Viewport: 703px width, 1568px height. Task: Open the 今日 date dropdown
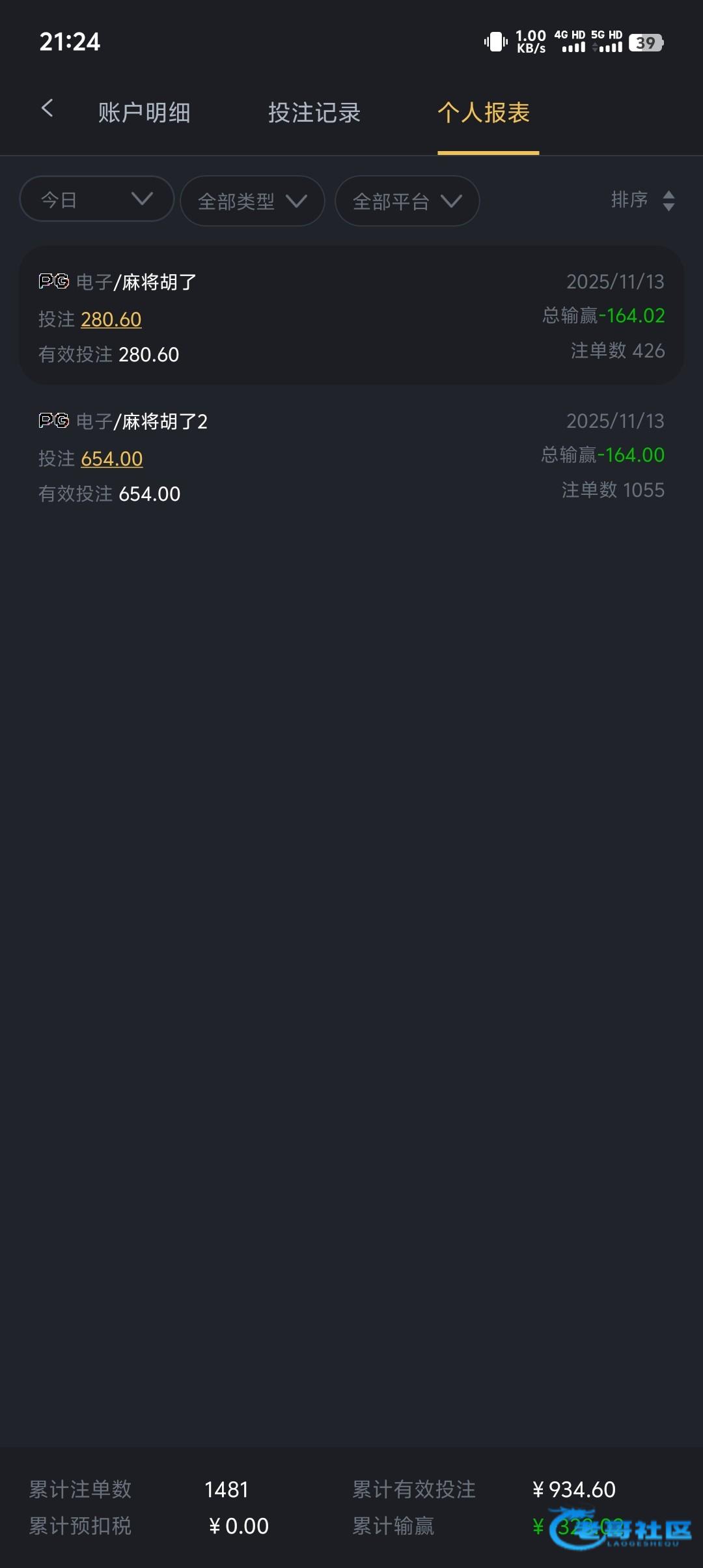pos(96,199)
